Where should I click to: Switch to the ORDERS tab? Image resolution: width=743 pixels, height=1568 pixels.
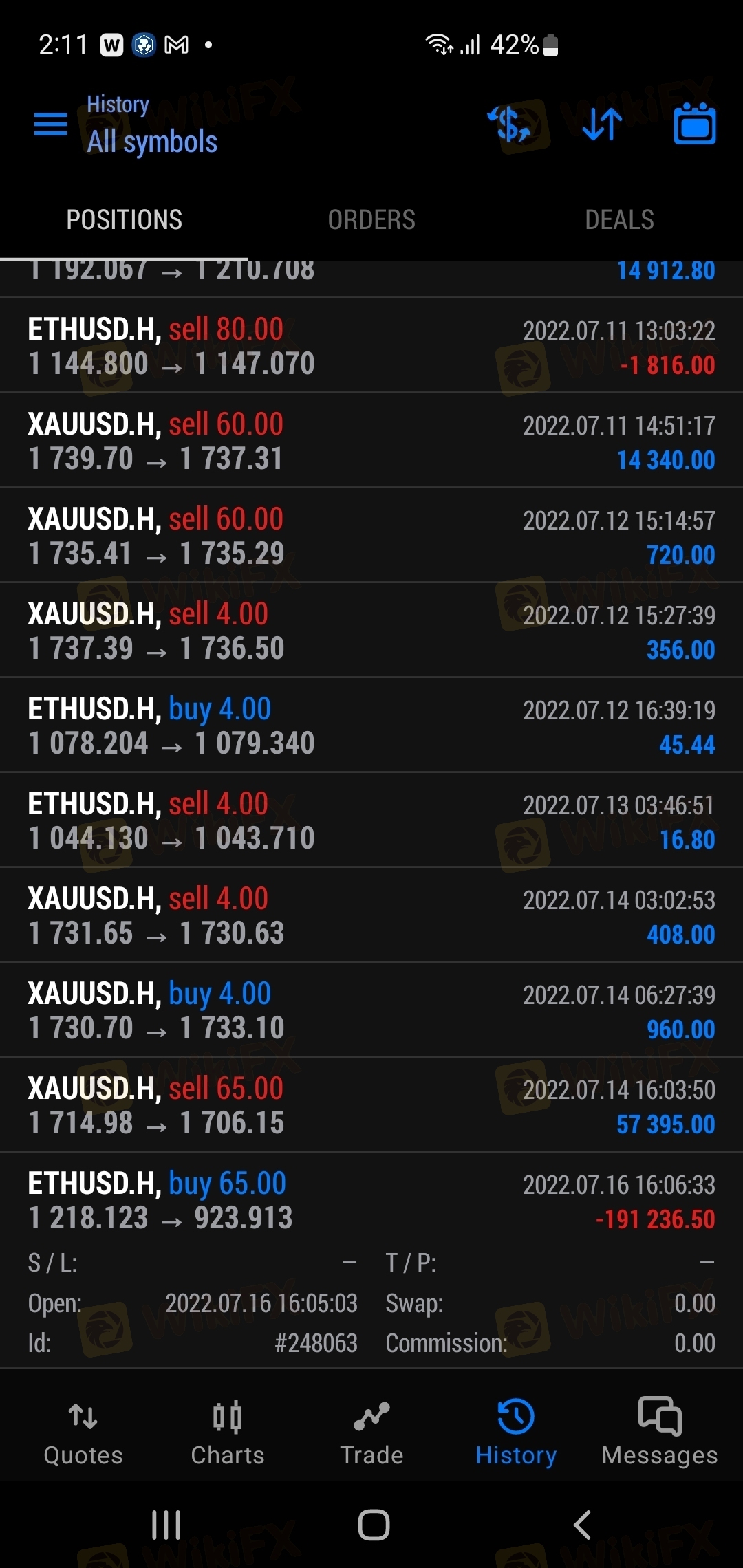pos(371,220)
